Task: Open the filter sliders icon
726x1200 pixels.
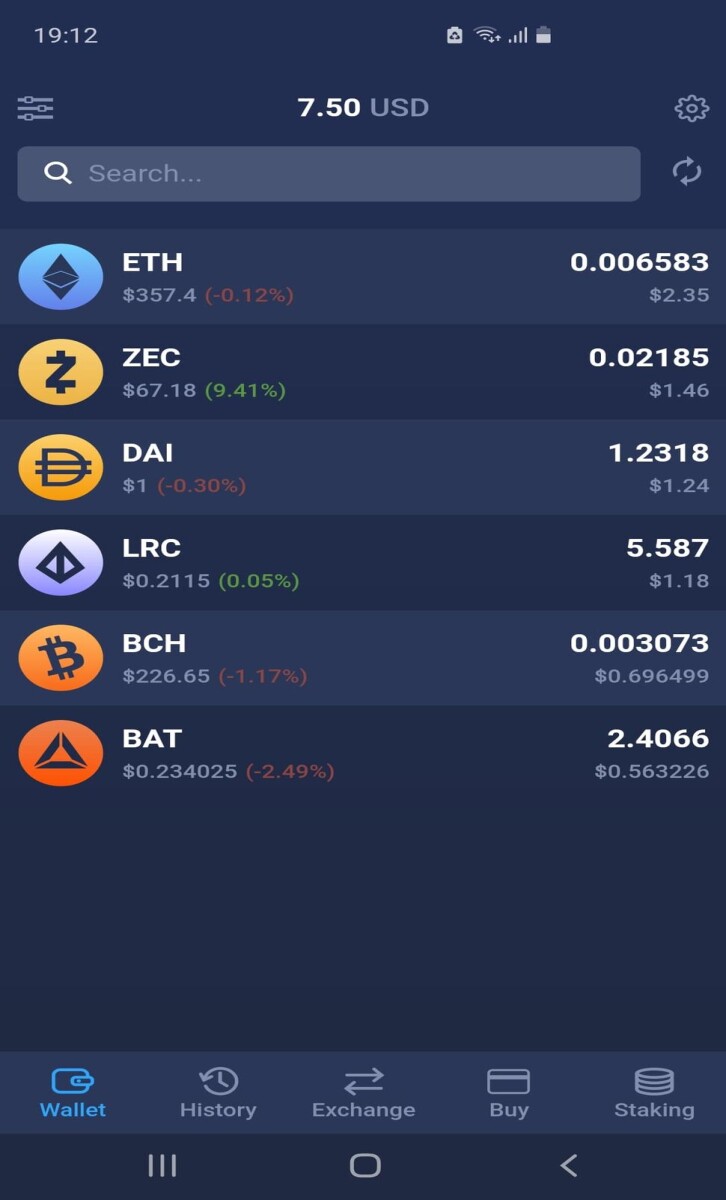Action: tap(35, 108)
